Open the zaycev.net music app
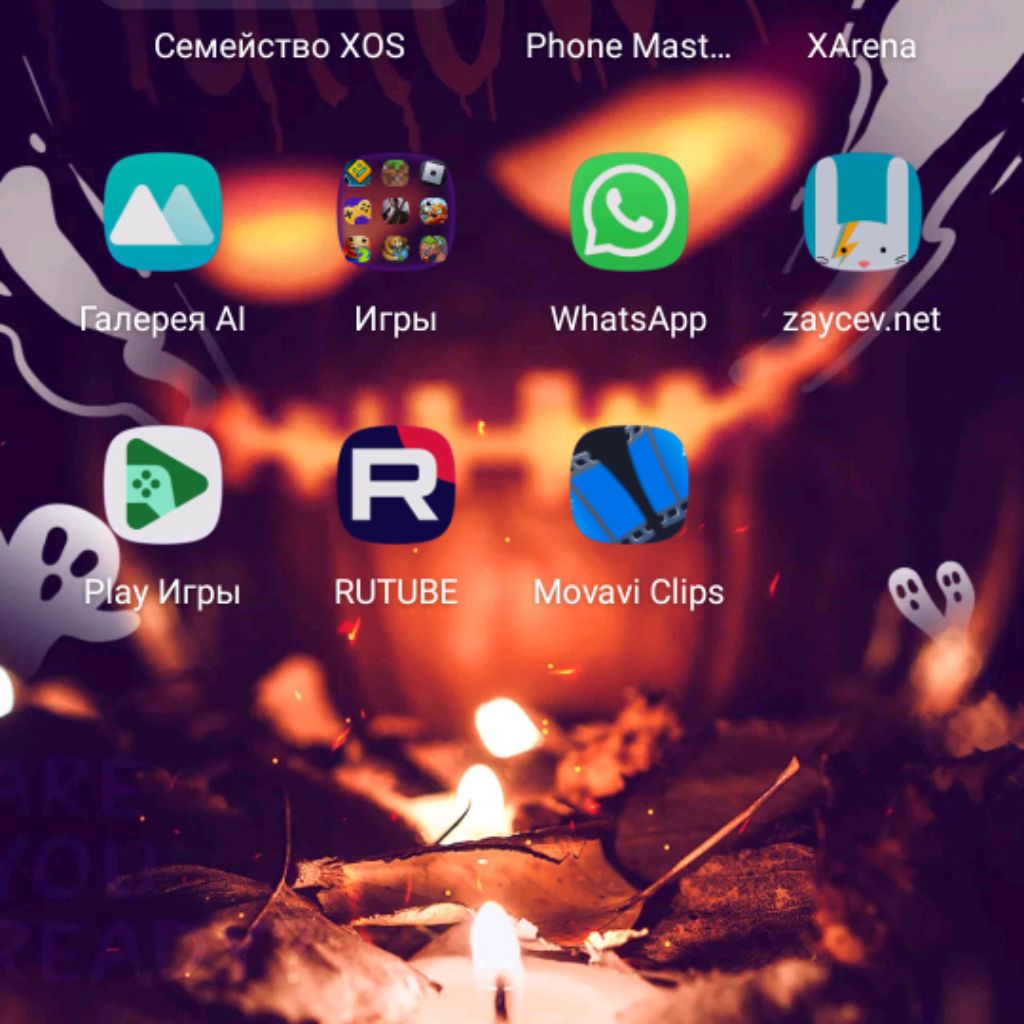This screenshot has width=1024, height=1024. 862,212
